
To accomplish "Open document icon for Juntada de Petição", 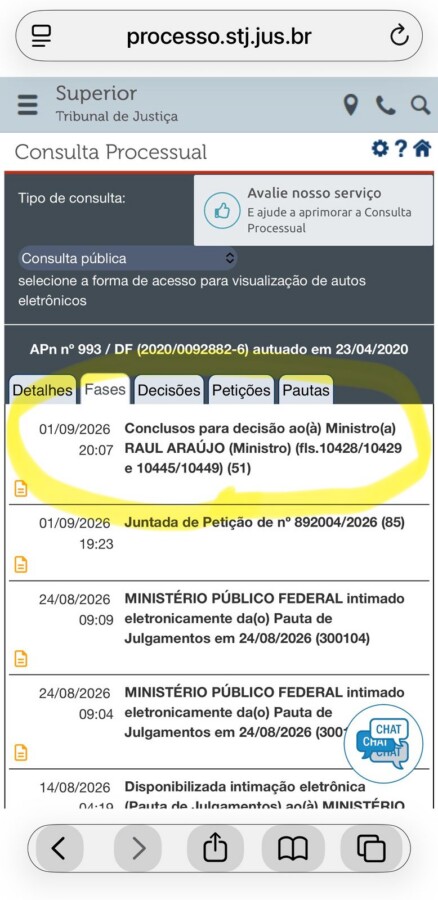I will click(x=21, y=565).
